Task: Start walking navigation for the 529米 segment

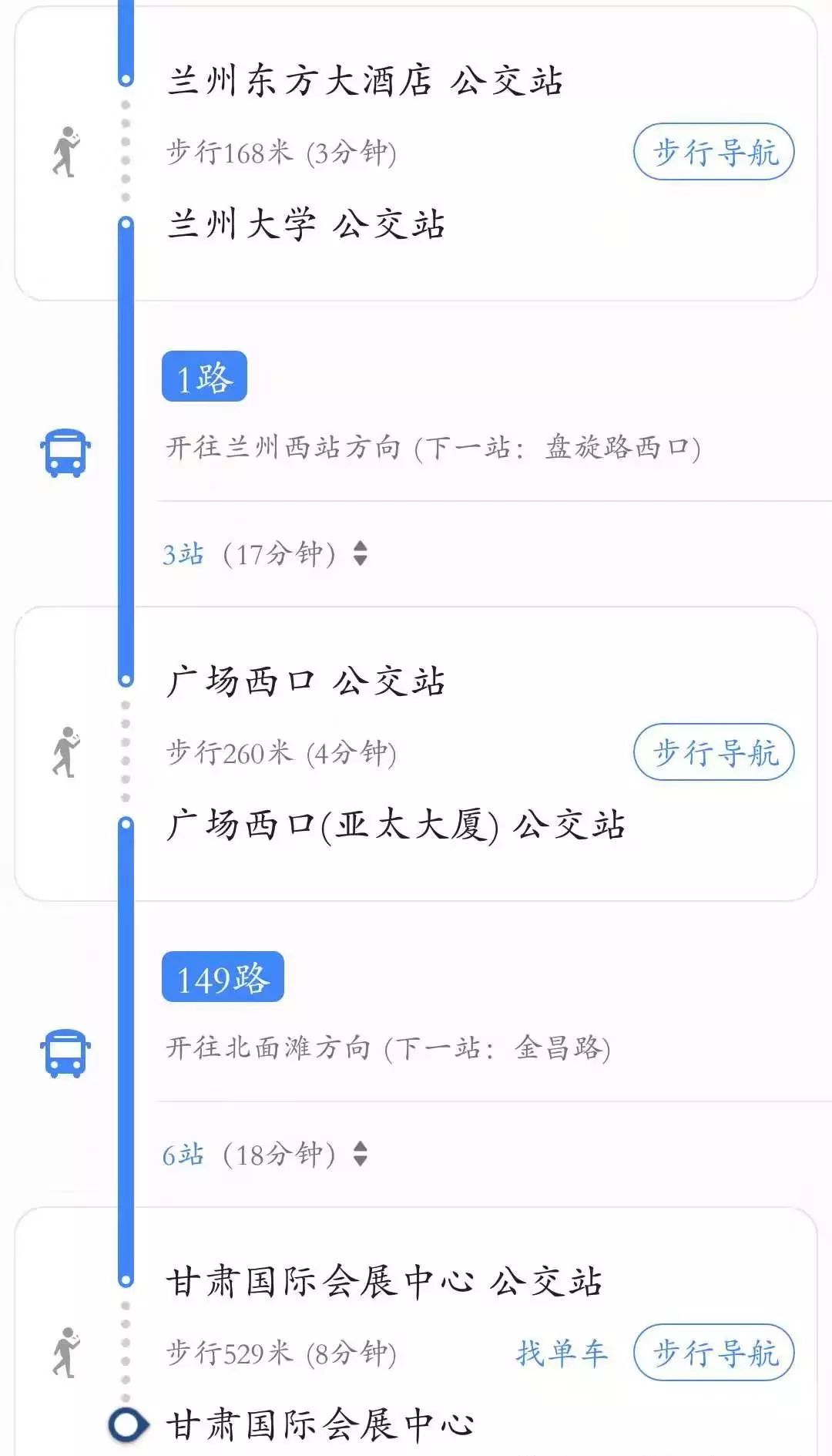Action: click(713, 1353)
